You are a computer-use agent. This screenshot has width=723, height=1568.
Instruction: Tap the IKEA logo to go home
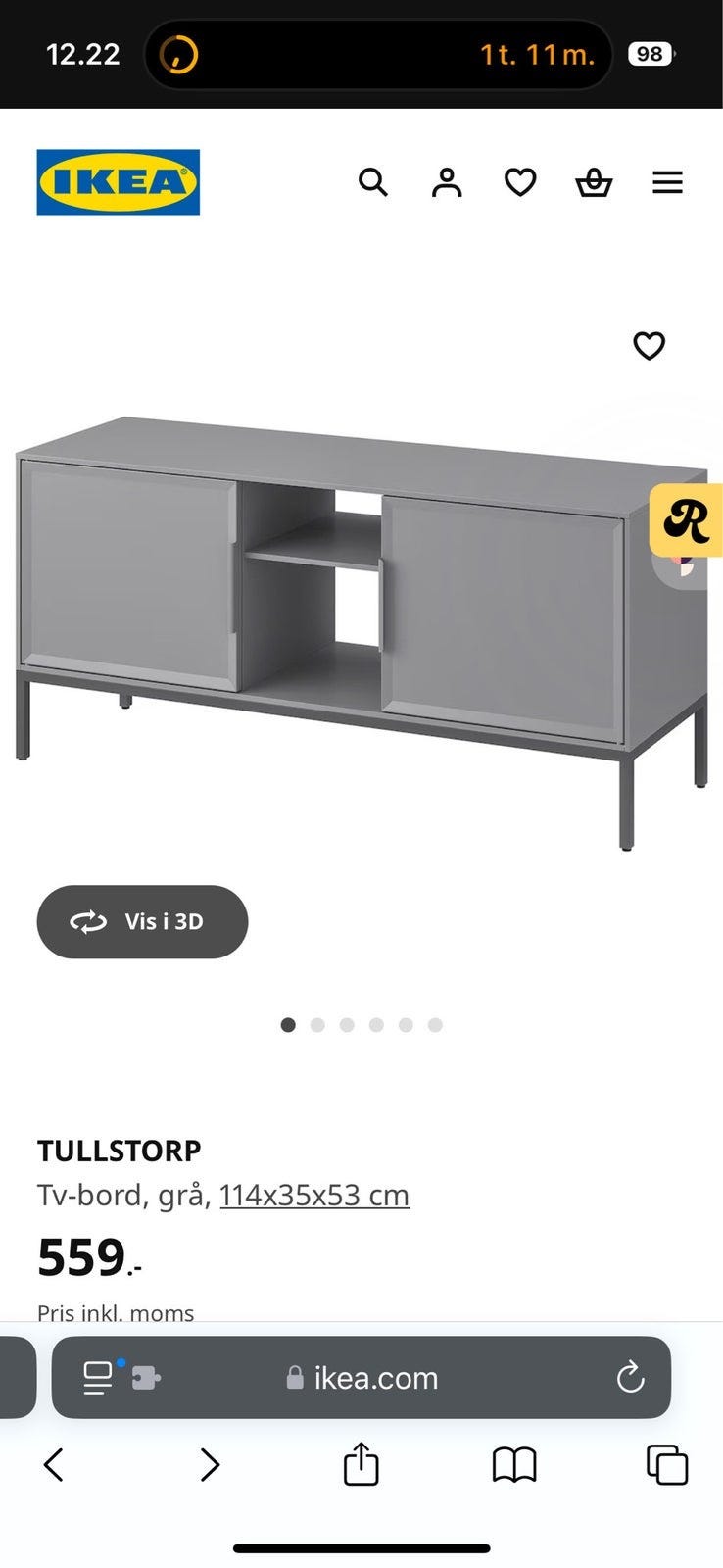(x=118, y=183)
